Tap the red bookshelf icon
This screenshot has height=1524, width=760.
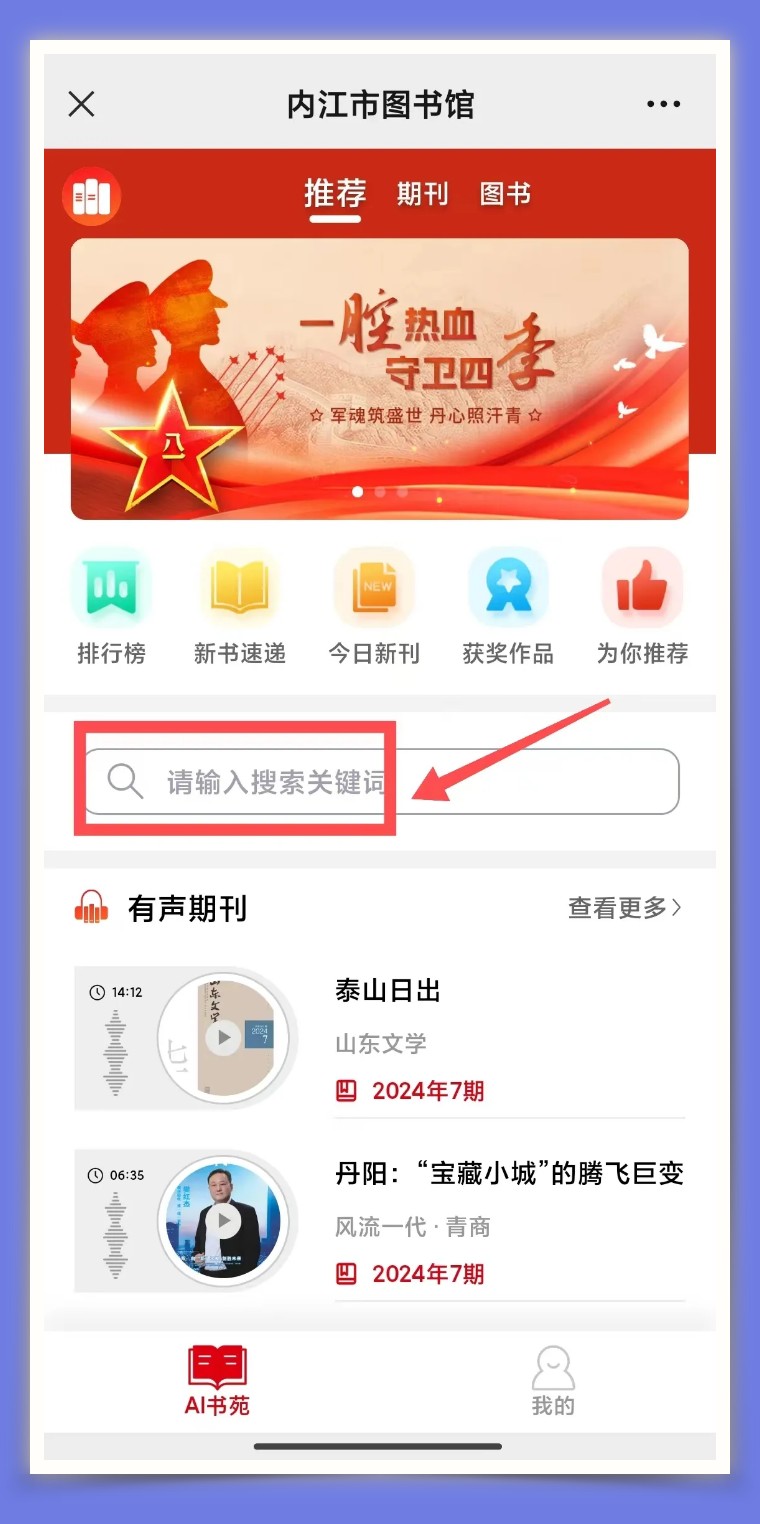[92, 196]
